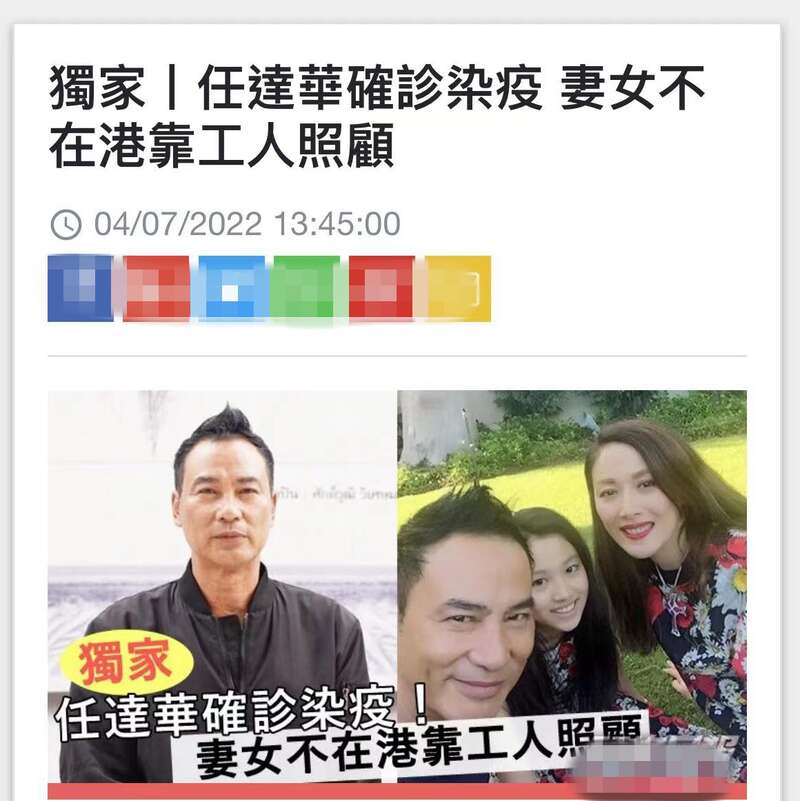The image size is (800, 801).
Task: Tap the light blue share button
Action: click(x=232, y=288)
